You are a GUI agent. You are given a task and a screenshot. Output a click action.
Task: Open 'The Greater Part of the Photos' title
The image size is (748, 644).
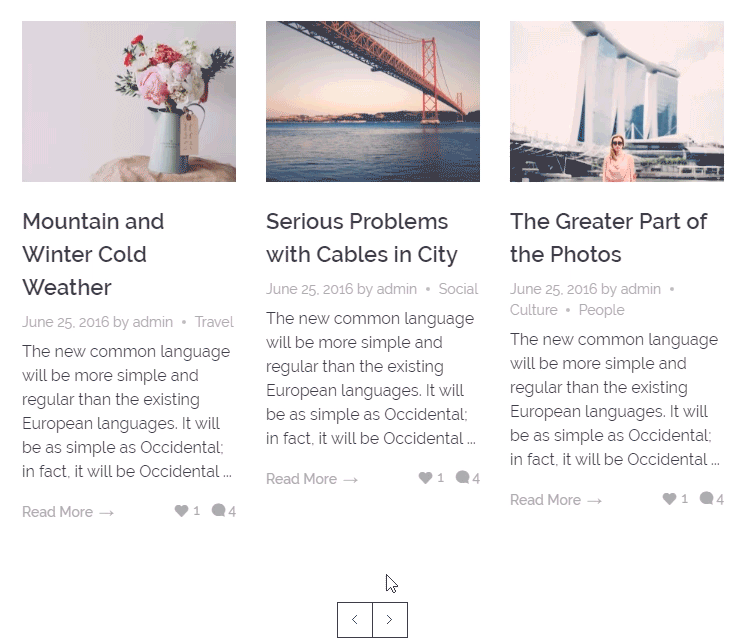pos(608,238)
